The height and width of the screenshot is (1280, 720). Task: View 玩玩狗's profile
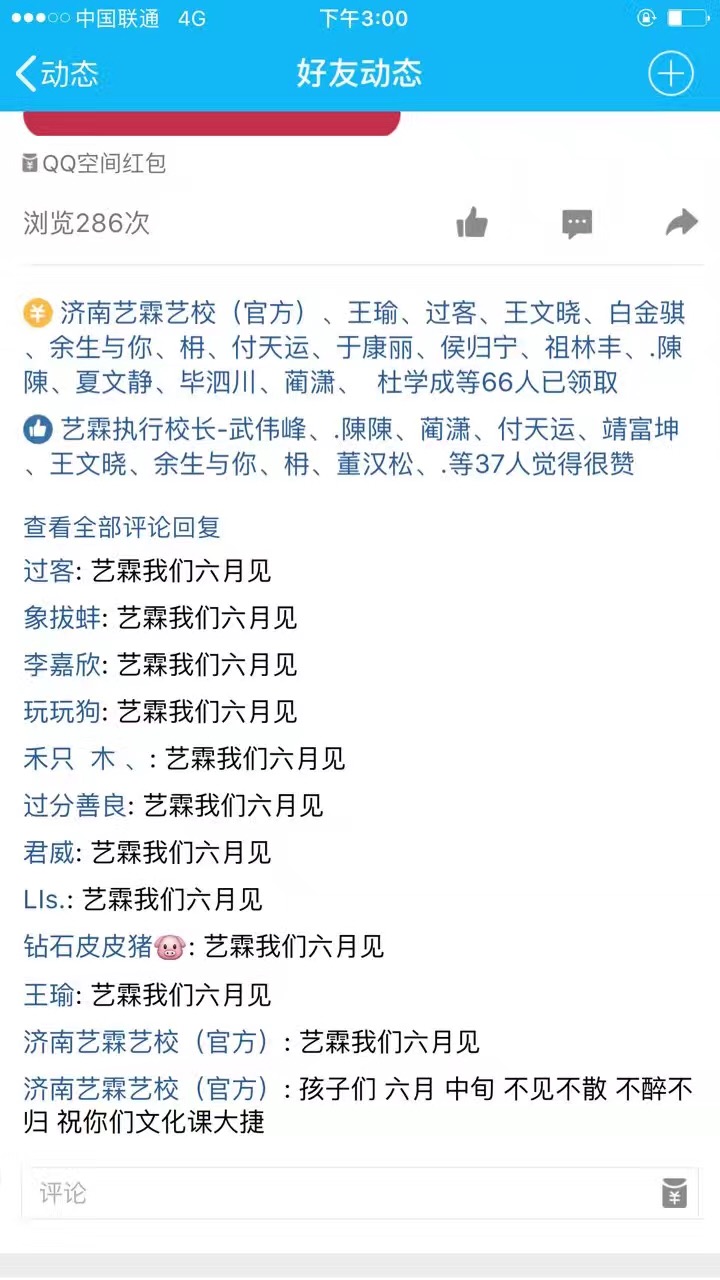point(62,712)
